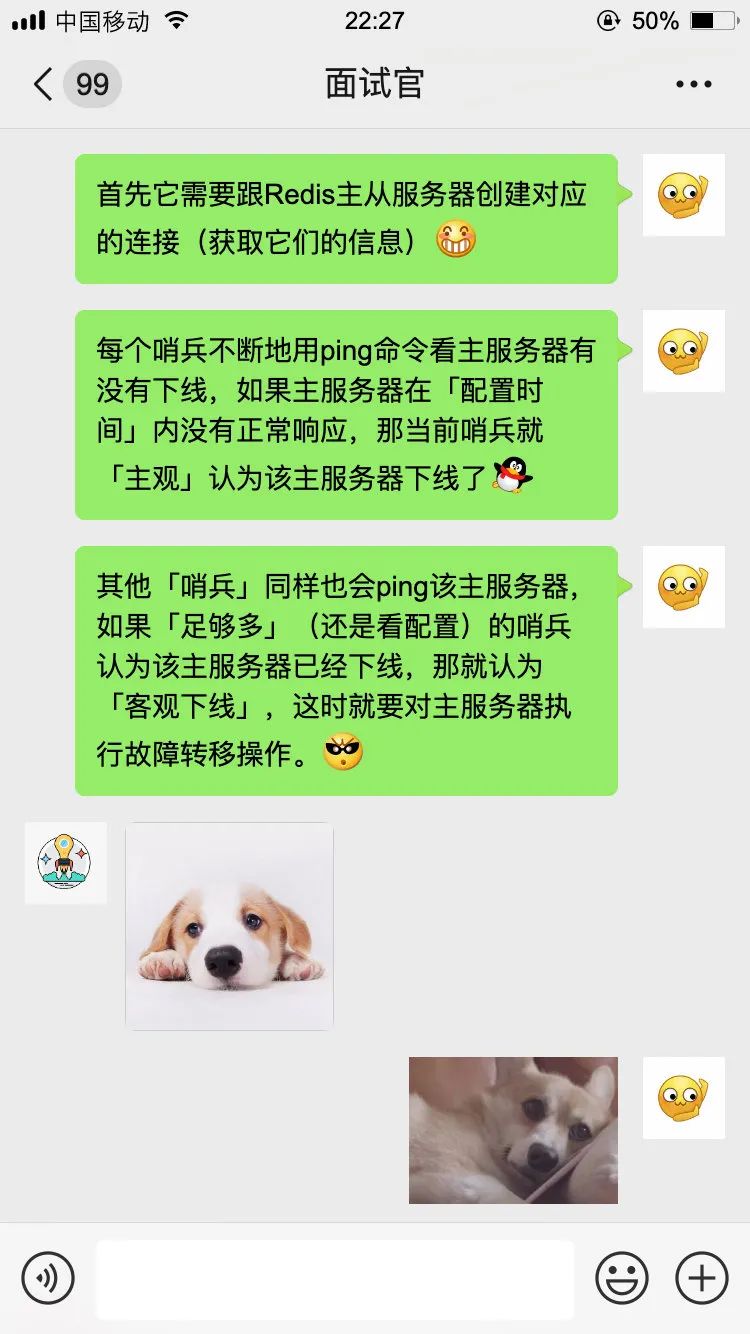Open my avatar next to the corgi sticker
750x1334 pixels.
(x=683, y=1098)
